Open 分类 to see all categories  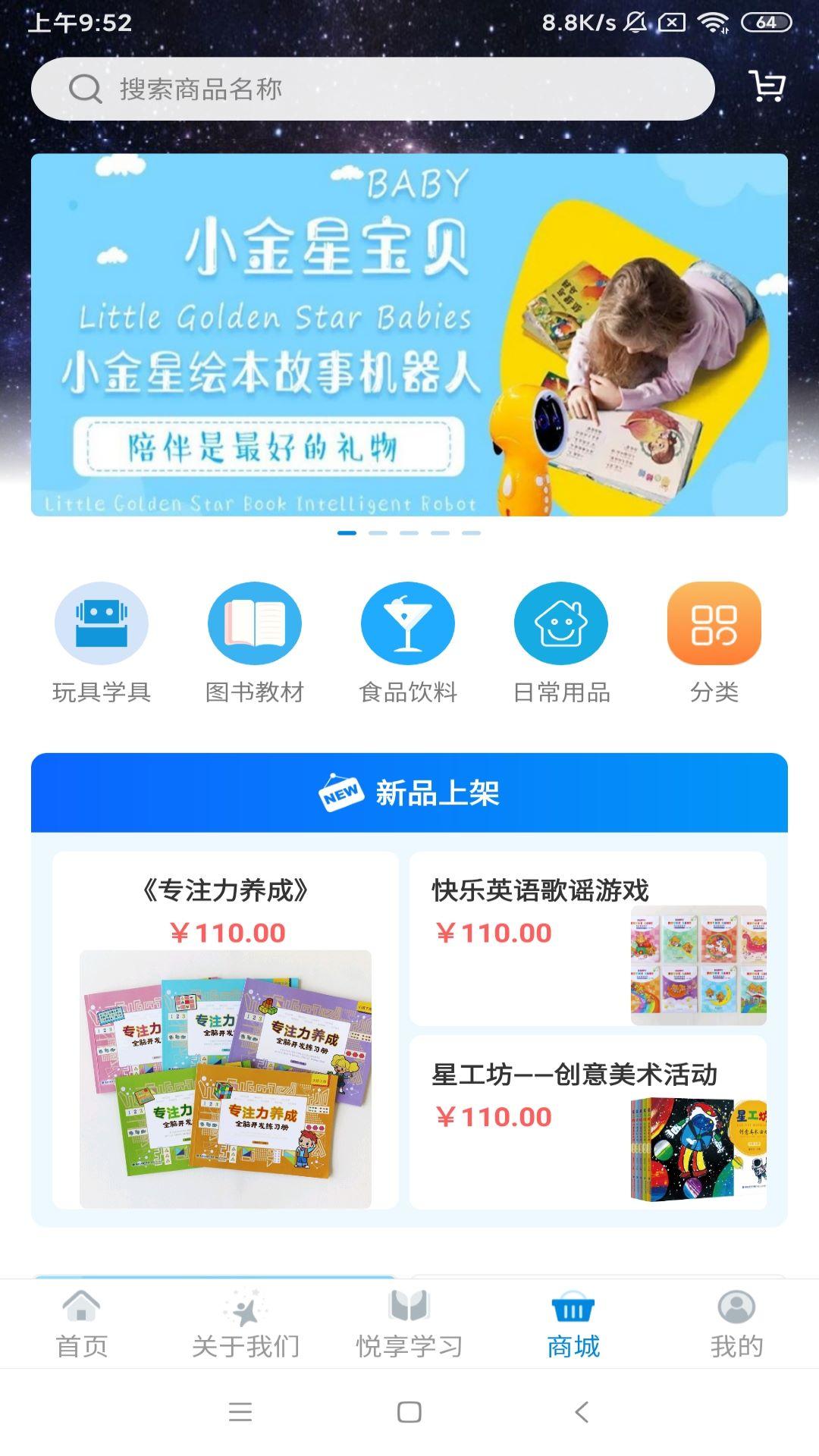[x=714, y=642]
